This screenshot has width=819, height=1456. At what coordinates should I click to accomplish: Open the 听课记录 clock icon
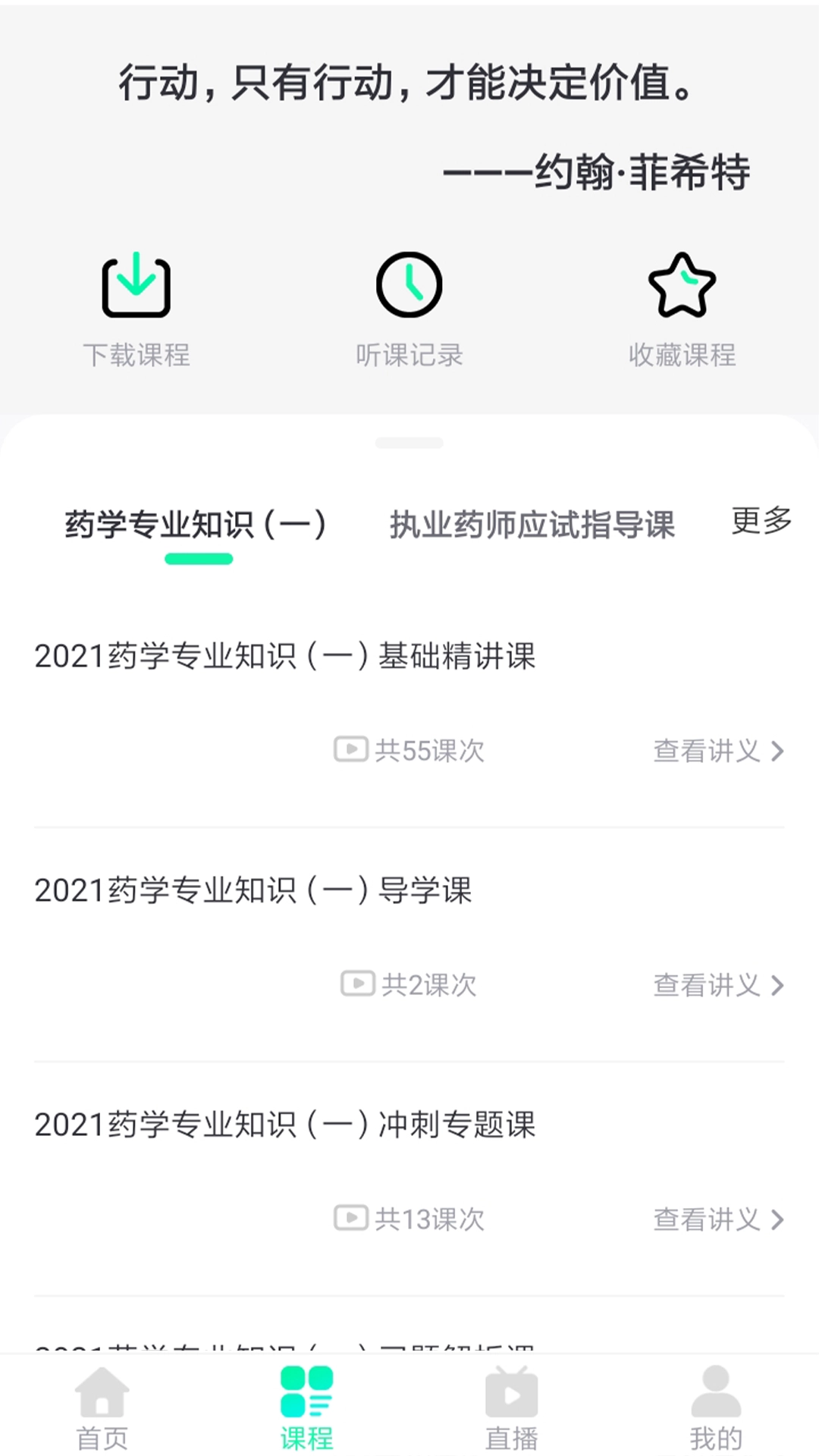[x=409, y=284]
